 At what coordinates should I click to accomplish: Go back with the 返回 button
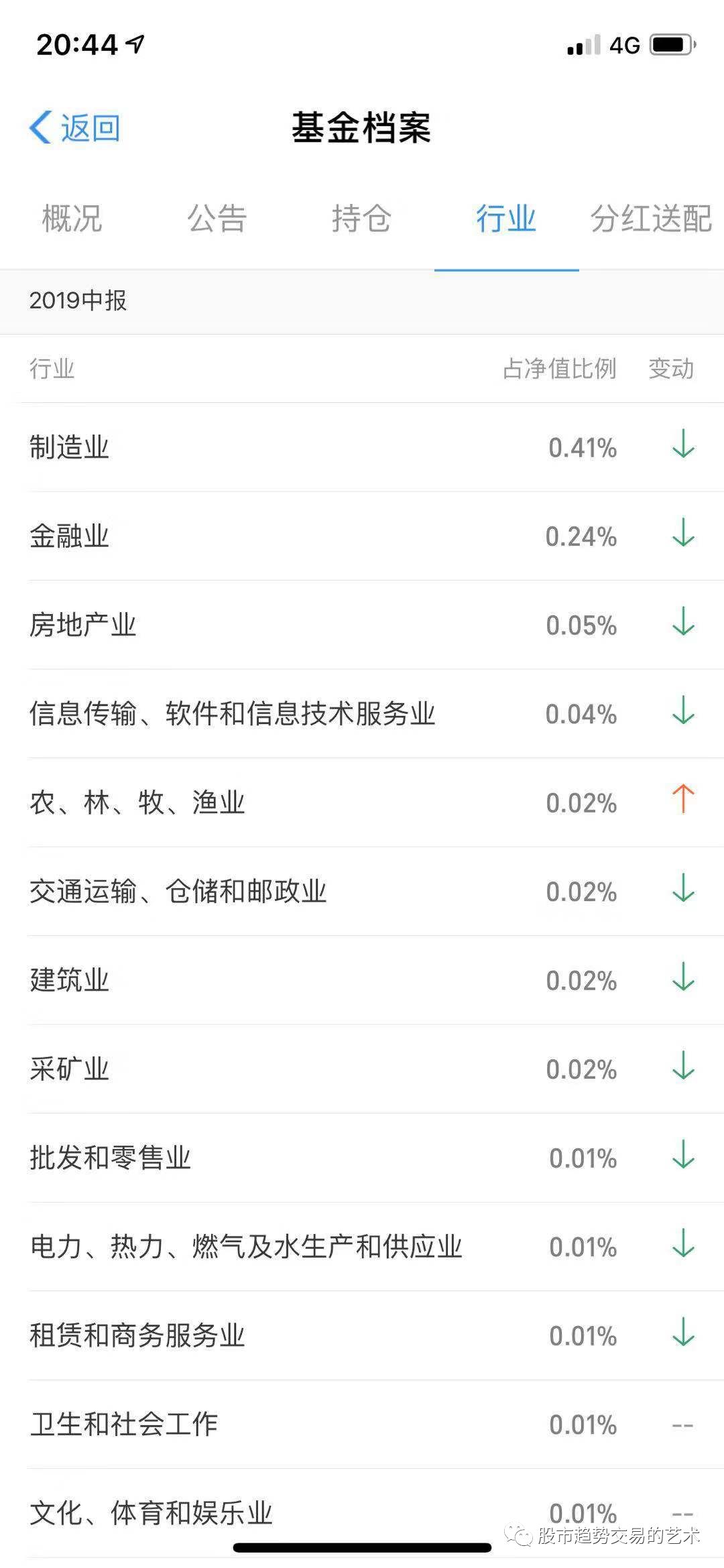pyautogui.click(x=74, y=127)
